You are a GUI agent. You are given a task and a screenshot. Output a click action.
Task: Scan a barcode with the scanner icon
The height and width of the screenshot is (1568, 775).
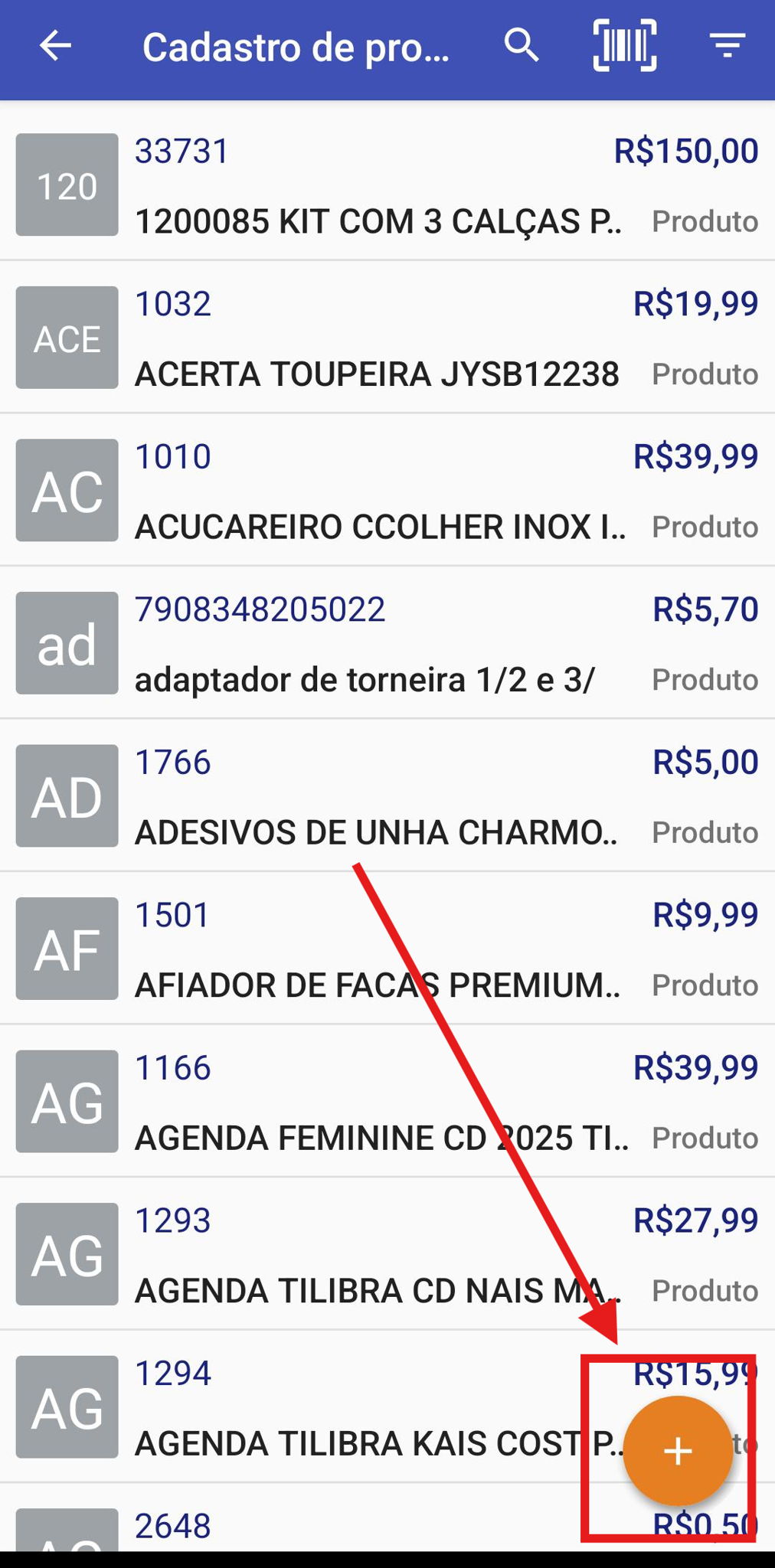(x=625, y=46)
